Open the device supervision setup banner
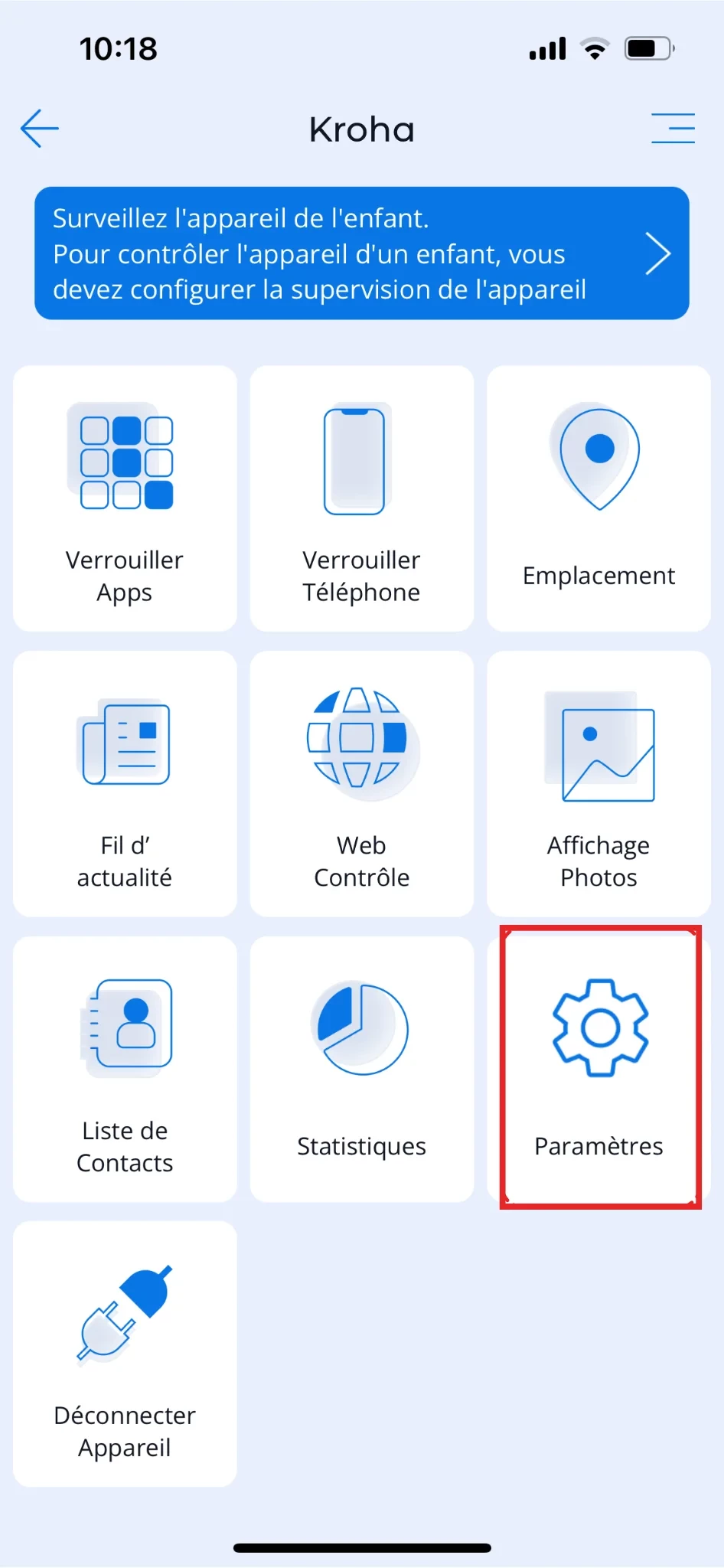Image resolution: width=724 pixels, height=1568 pixels. click(x=361, y=253)
